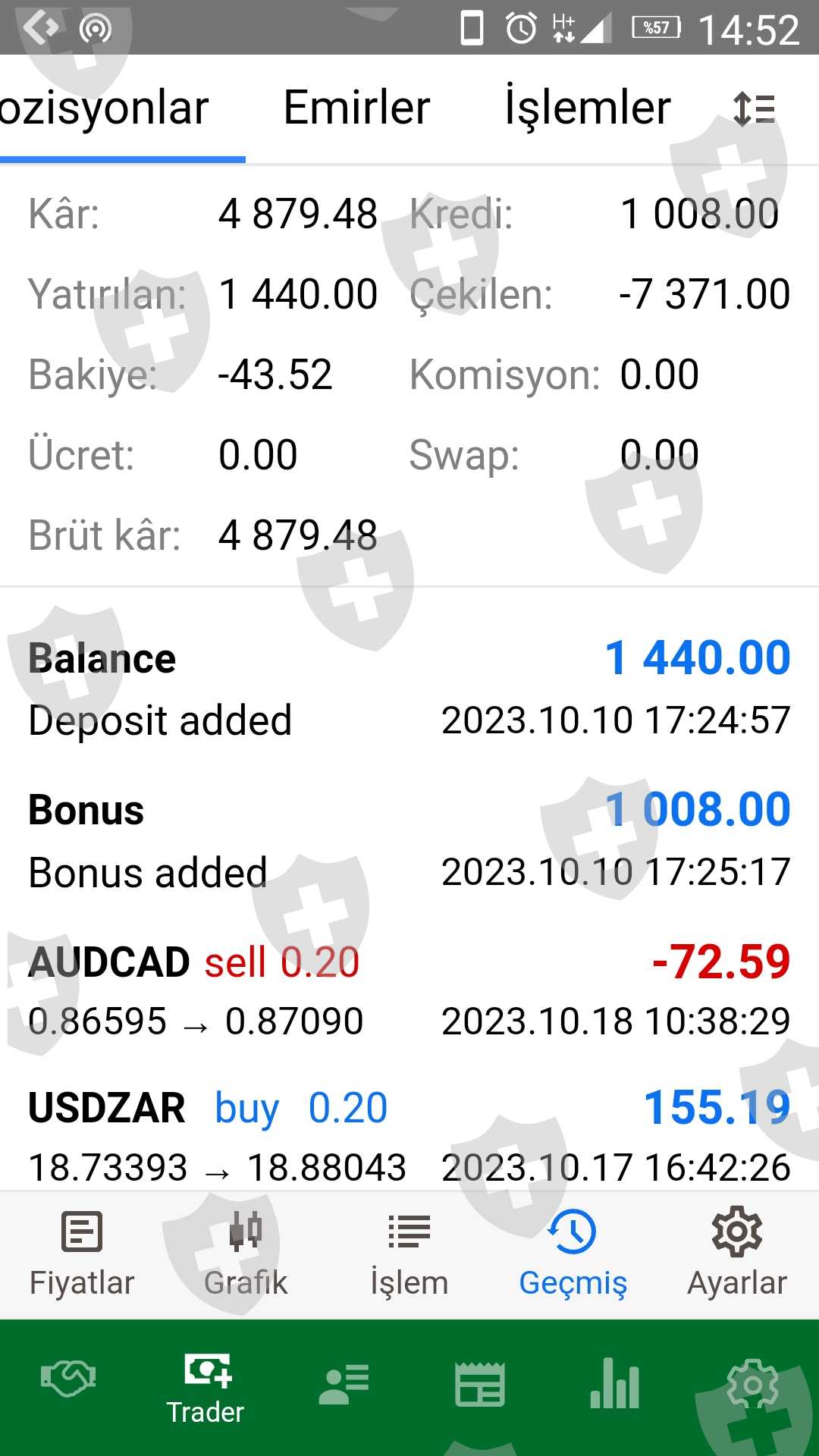Go to the Fiyatlar tab
Viewport: 819px width, 1456px height.
[82, 1253]
